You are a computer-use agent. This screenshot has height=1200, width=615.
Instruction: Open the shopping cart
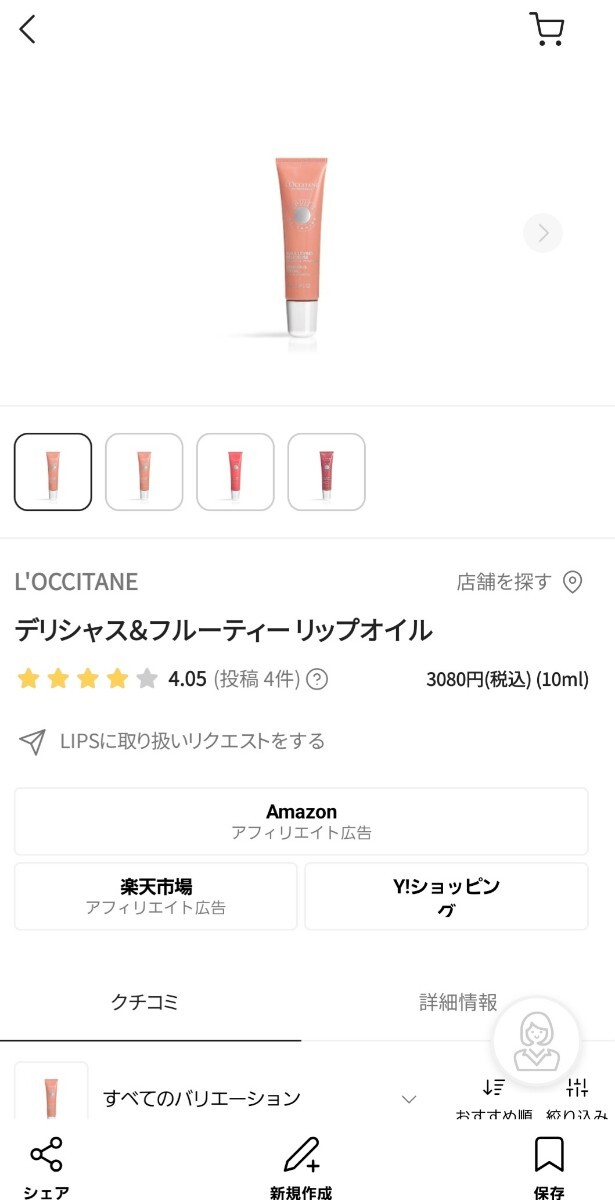[546, 30]
